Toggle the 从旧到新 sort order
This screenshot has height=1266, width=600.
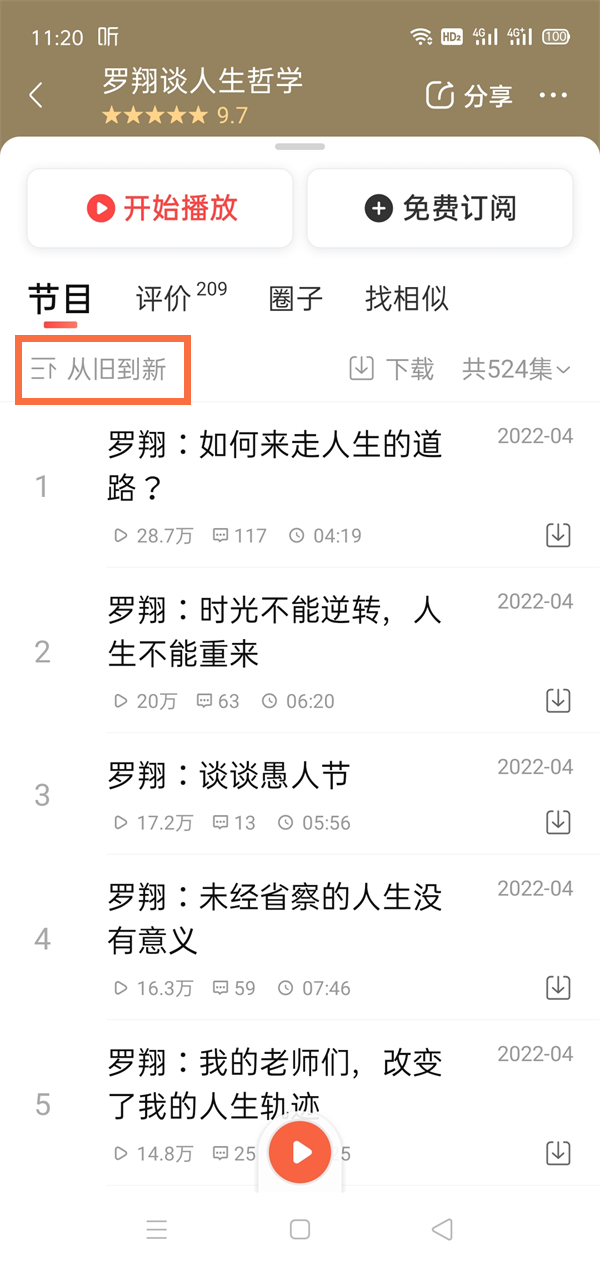[x=100, y=369]
